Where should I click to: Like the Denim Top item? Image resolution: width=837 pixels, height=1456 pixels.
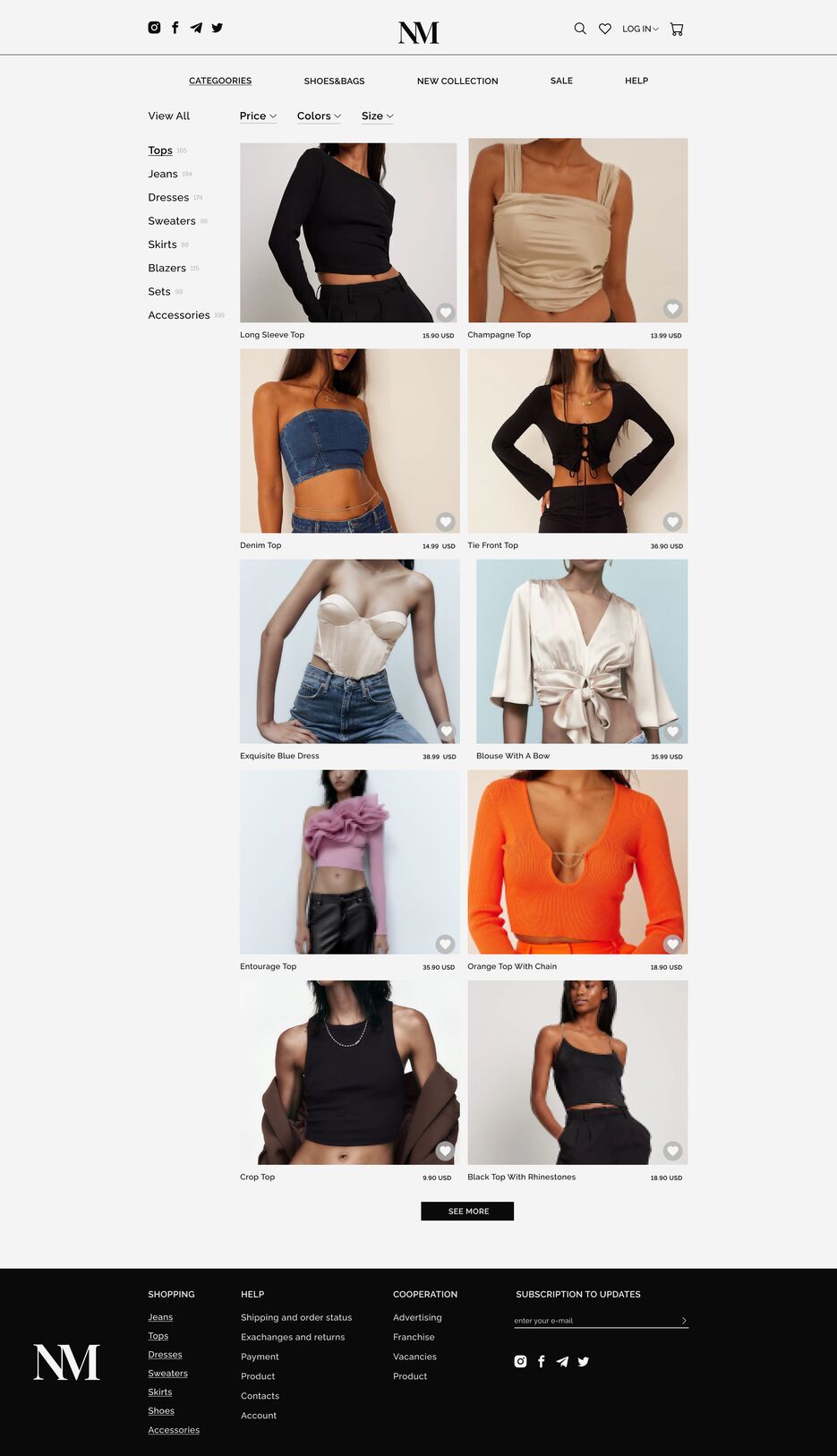click(x=445, y=522)
